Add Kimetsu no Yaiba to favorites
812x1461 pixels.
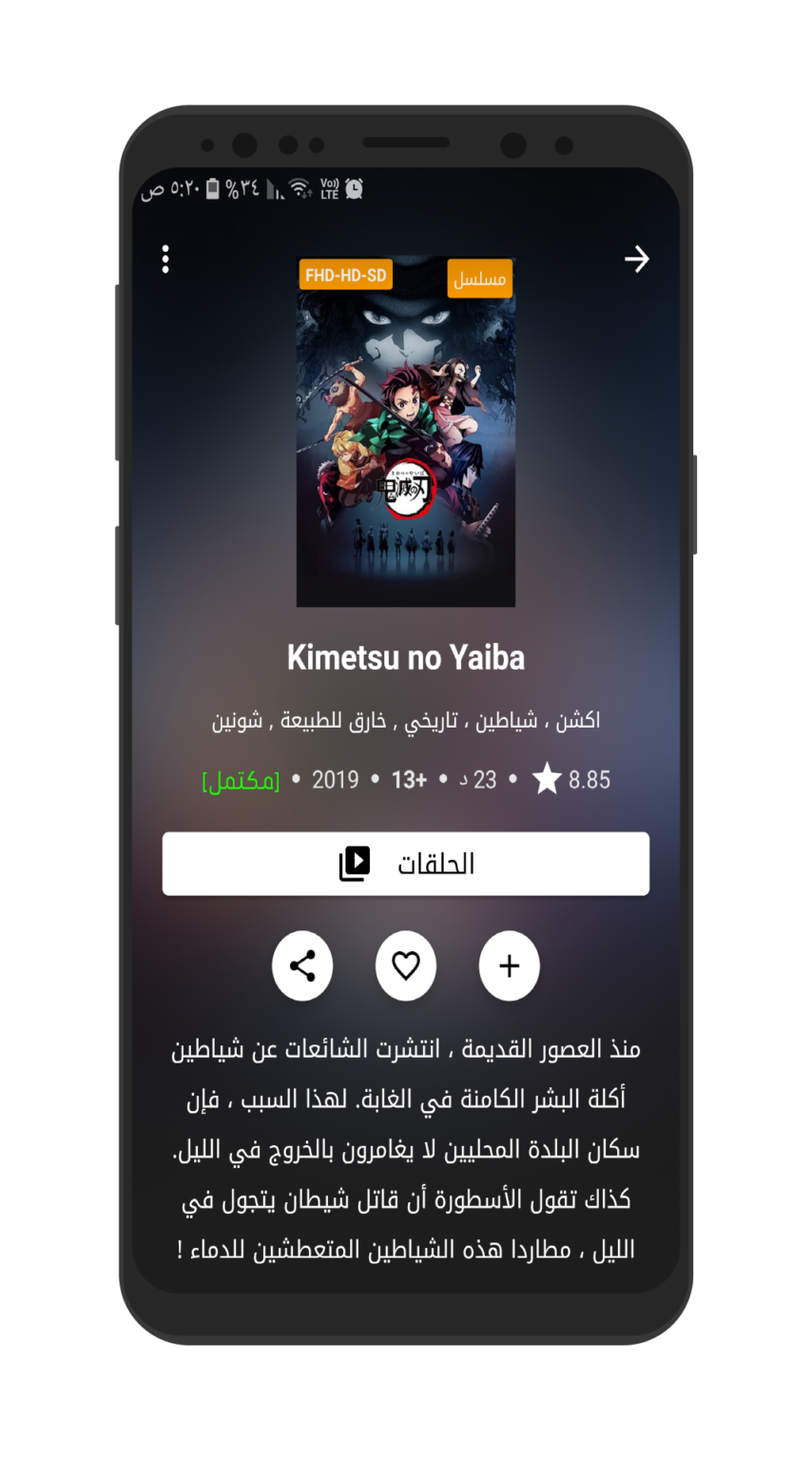coord(406,966)
